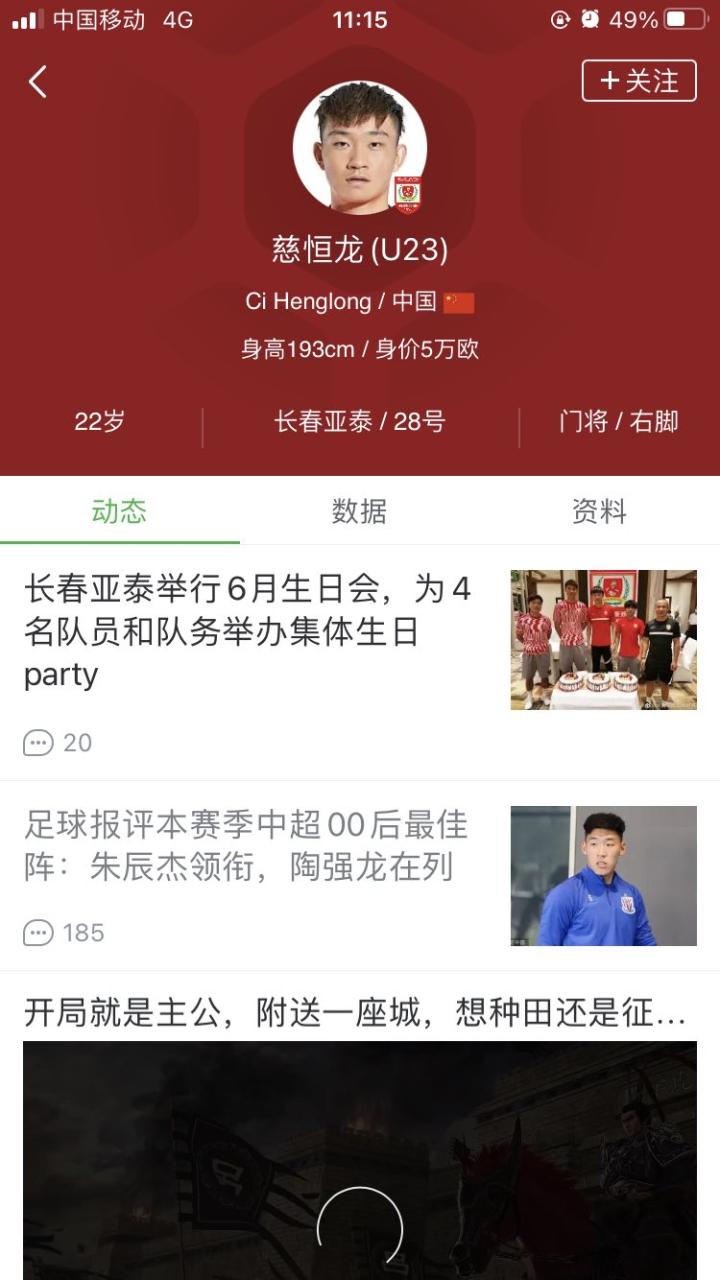Open the 开局就是主公 video post

click(x=355, y=1015)
